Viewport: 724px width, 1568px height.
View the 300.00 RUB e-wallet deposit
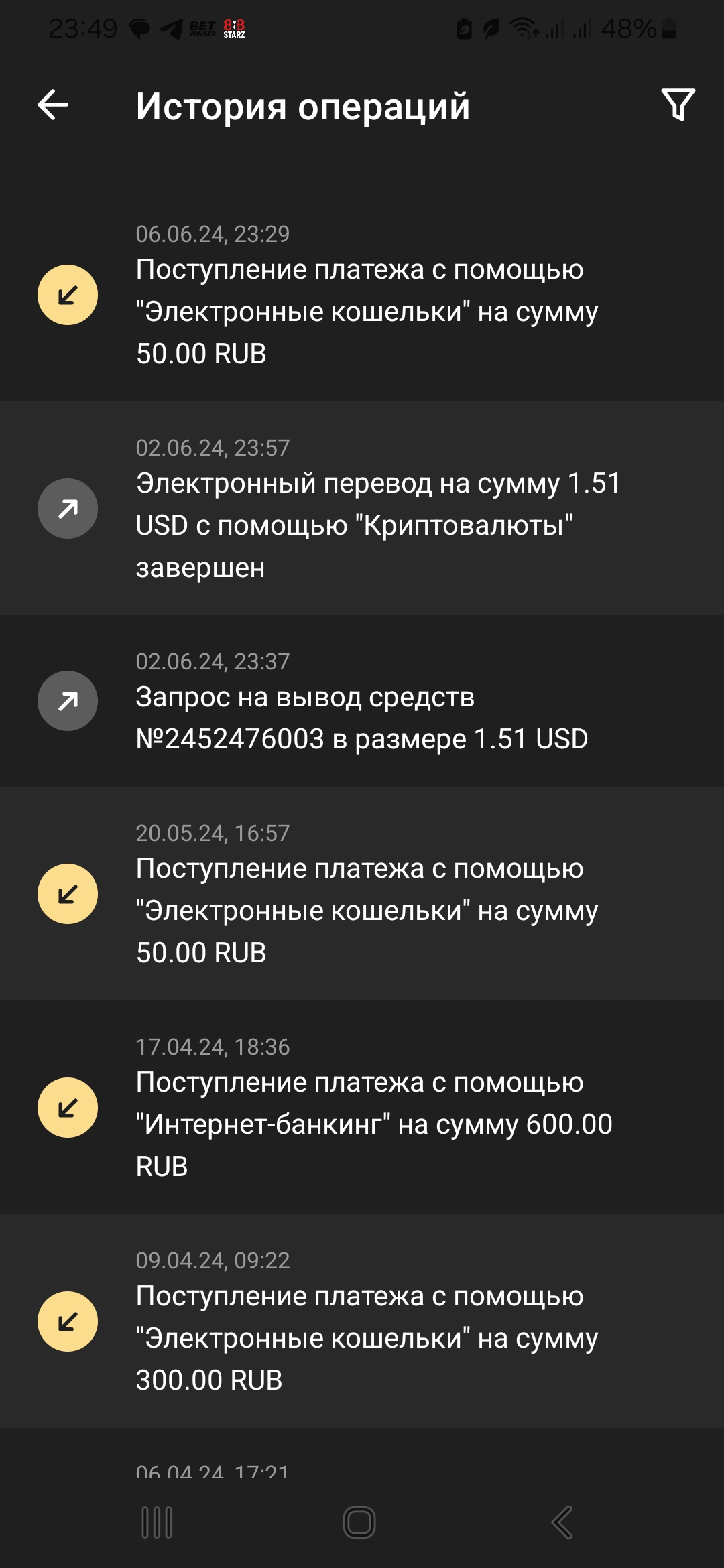pyautogui.click(x=362, y=1322)
